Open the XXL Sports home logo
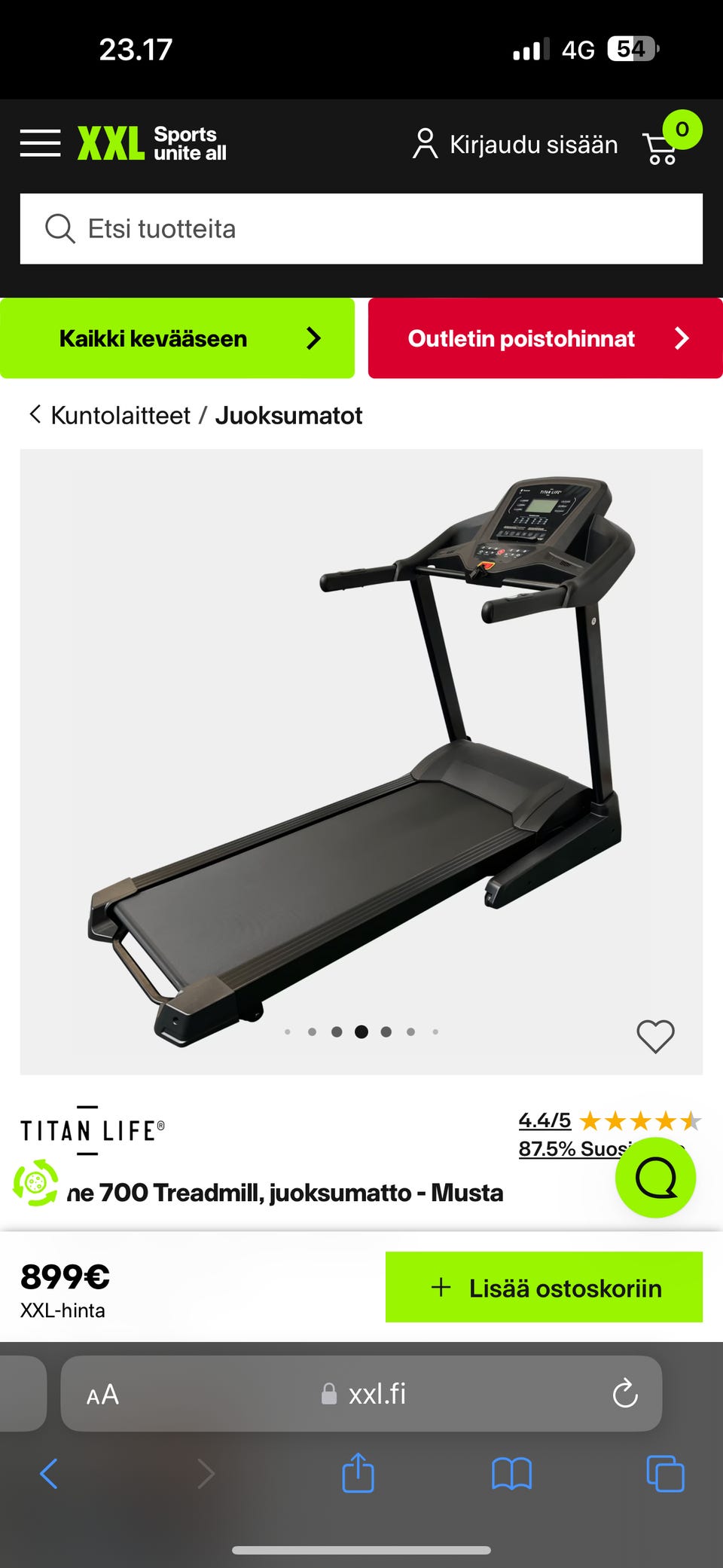Image resolution: width=723 pixels, height=1568 pixels. [x=152, y=143]
